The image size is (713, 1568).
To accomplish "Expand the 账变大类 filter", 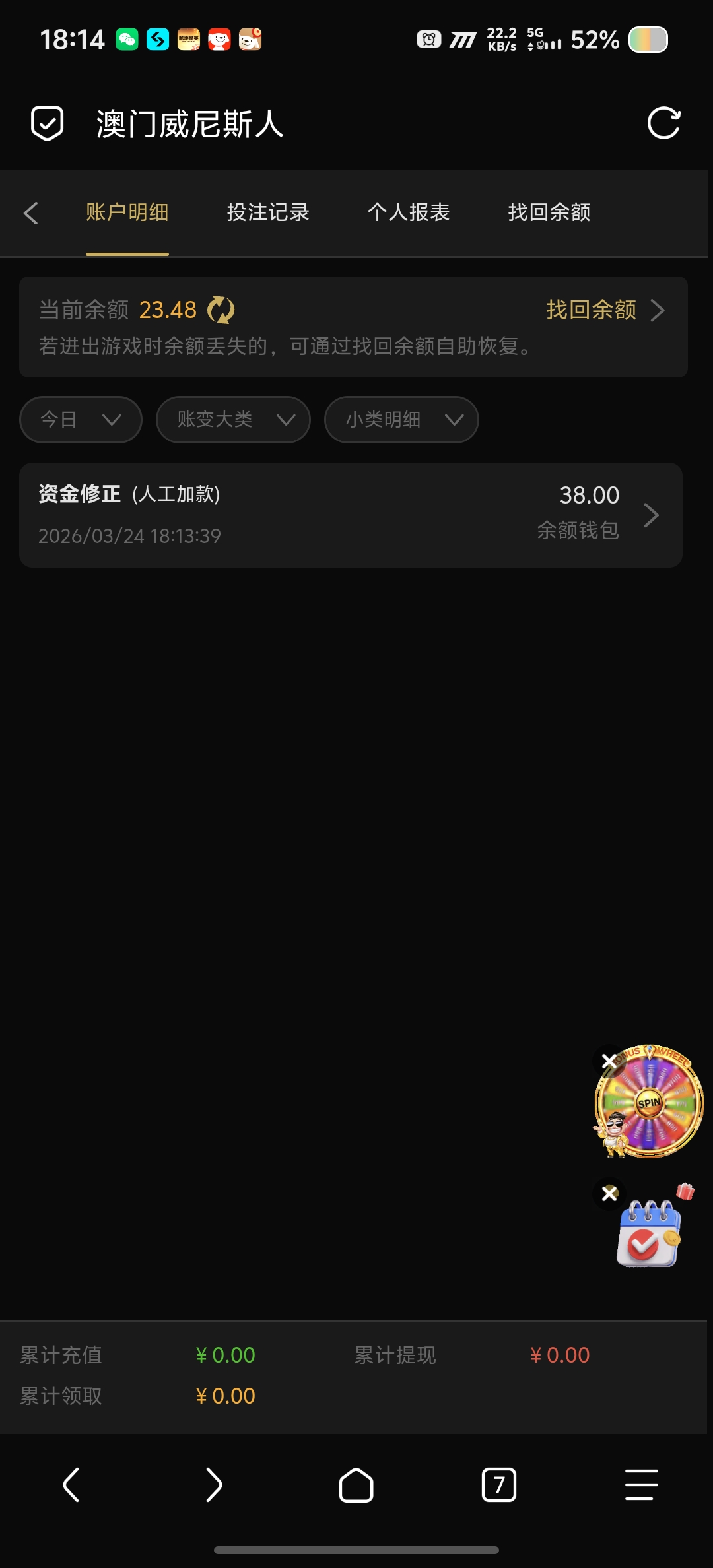I will pos(233,420).
